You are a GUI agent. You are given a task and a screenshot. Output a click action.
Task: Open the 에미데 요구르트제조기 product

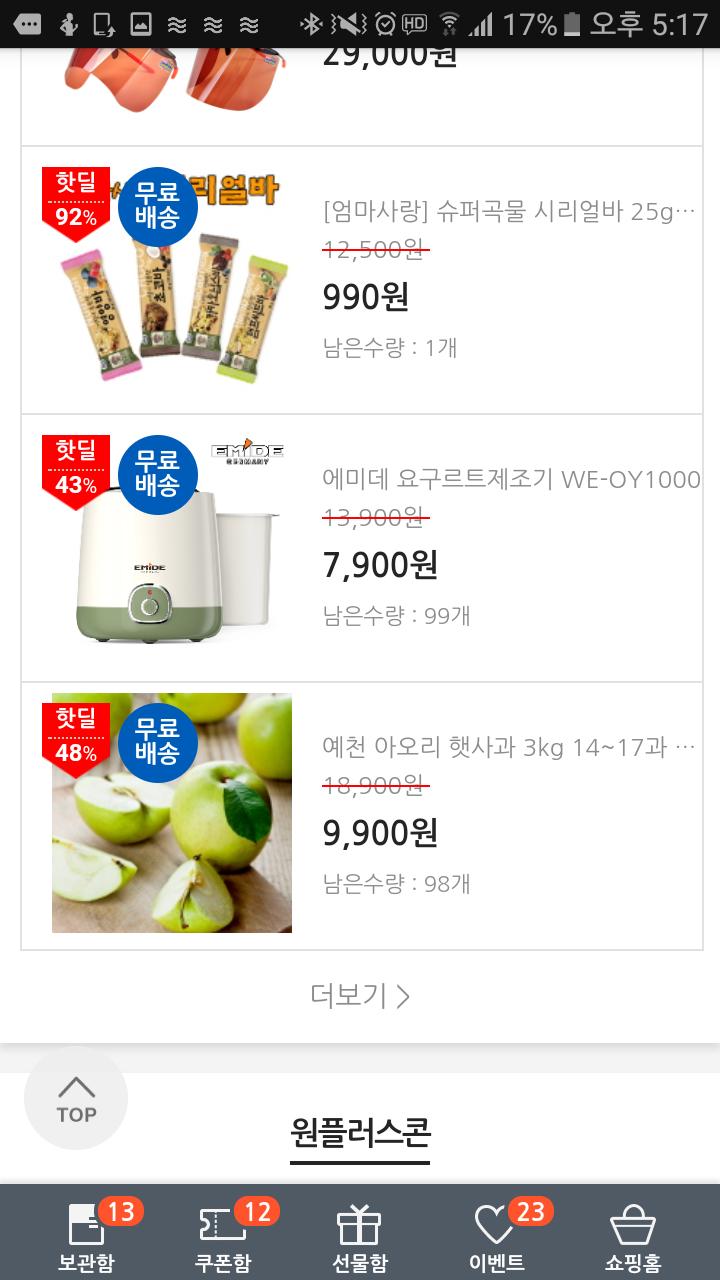click(362, 549)
